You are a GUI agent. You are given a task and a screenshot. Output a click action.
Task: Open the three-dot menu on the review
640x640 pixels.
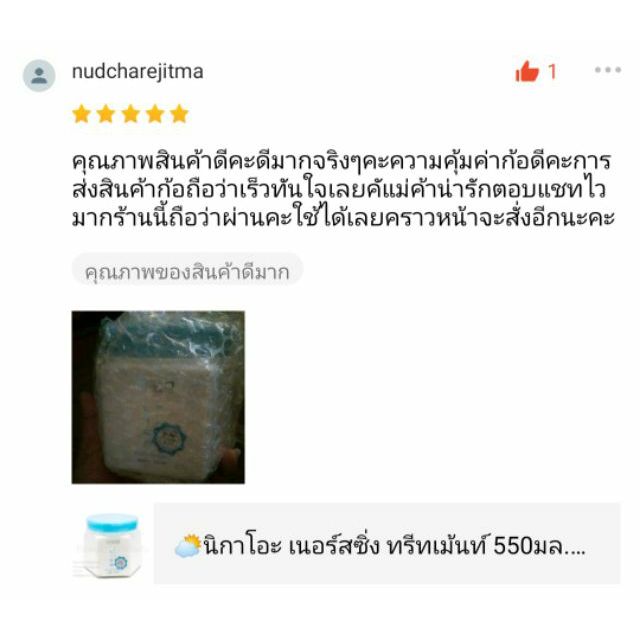click(x=607, y=70)
